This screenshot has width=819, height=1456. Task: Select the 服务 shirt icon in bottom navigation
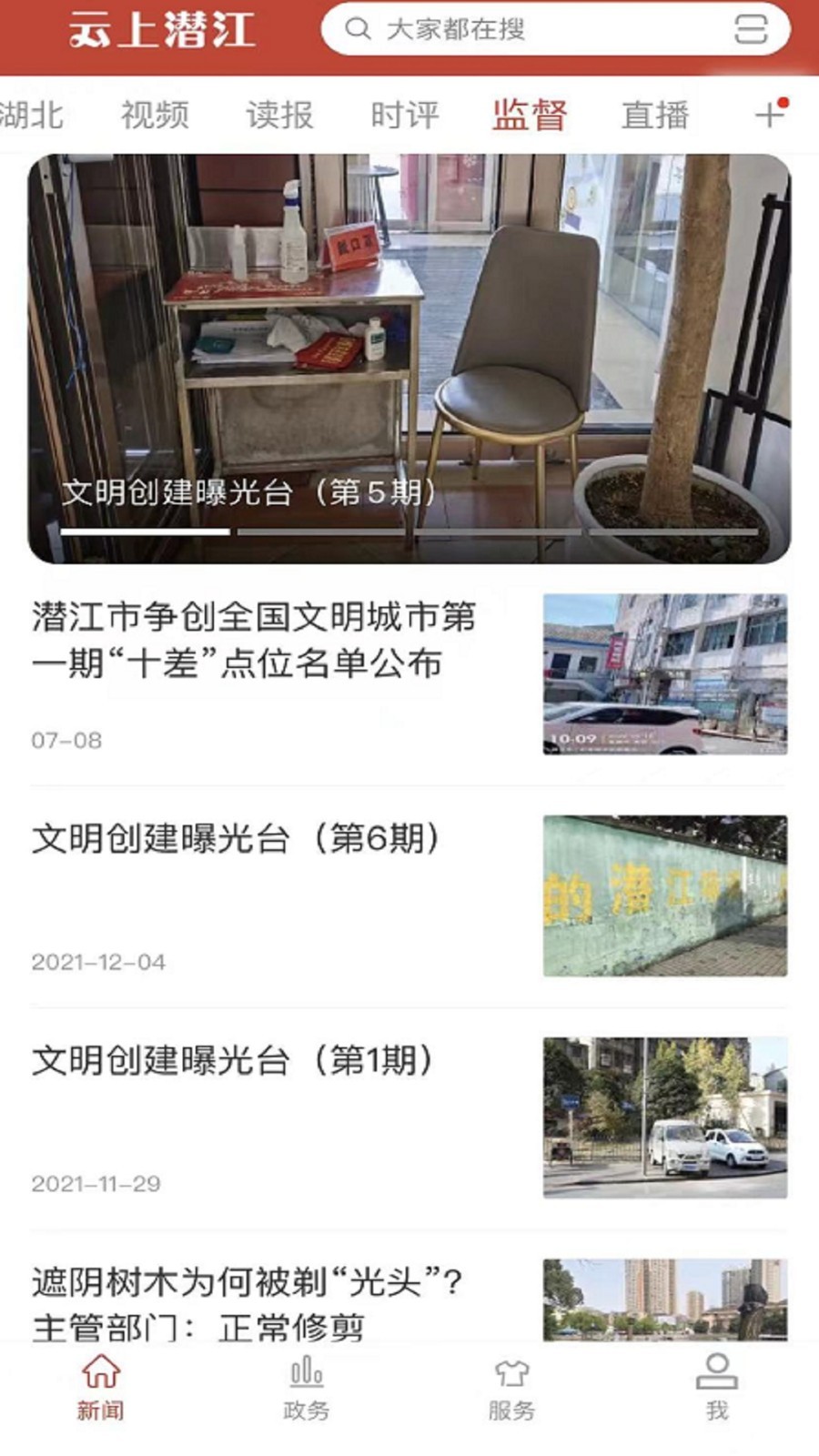coord(511,1374)
